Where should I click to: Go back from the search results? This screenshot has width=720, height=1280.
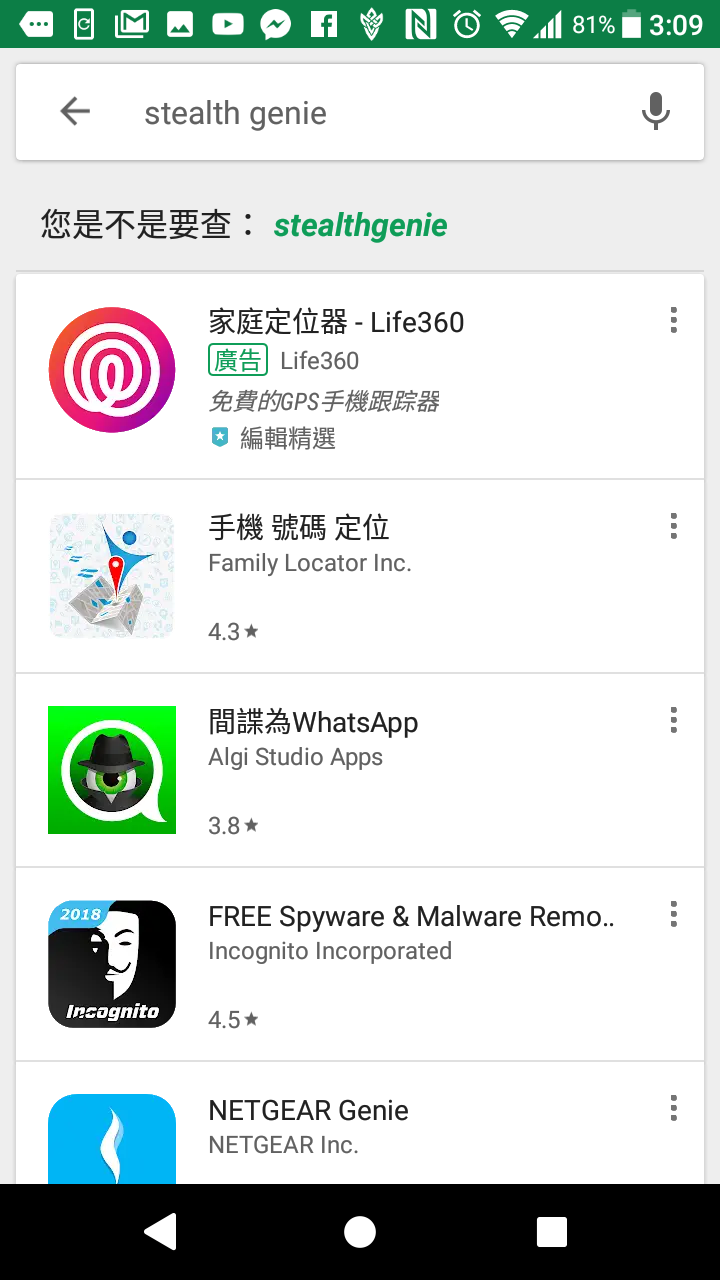(75, 112)
